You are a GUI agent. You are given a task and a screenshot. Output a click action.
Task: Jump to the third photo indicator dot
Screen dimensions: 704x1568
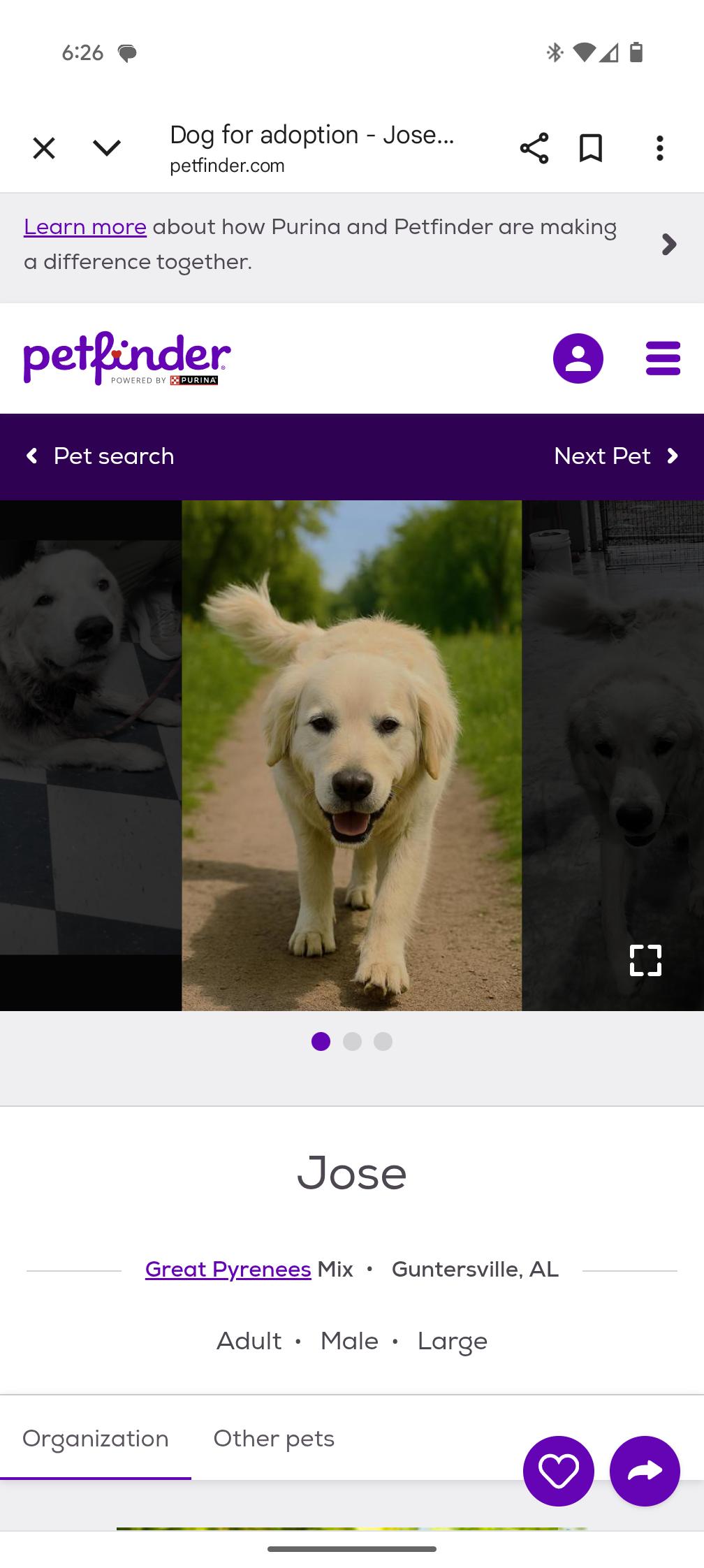(383, 1042)
